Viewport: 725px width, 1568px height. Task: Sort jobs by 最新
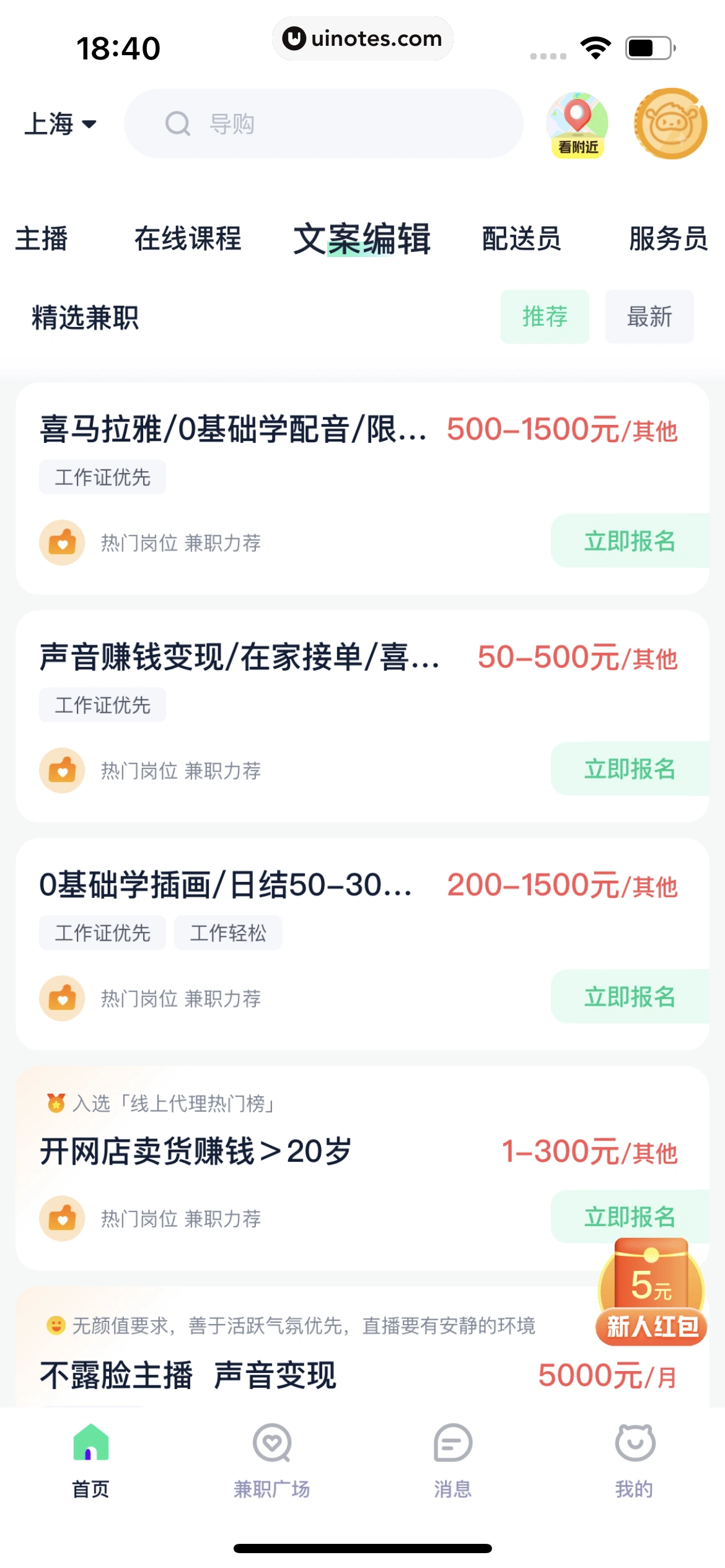pyautogui.click(x=649, y=316)
